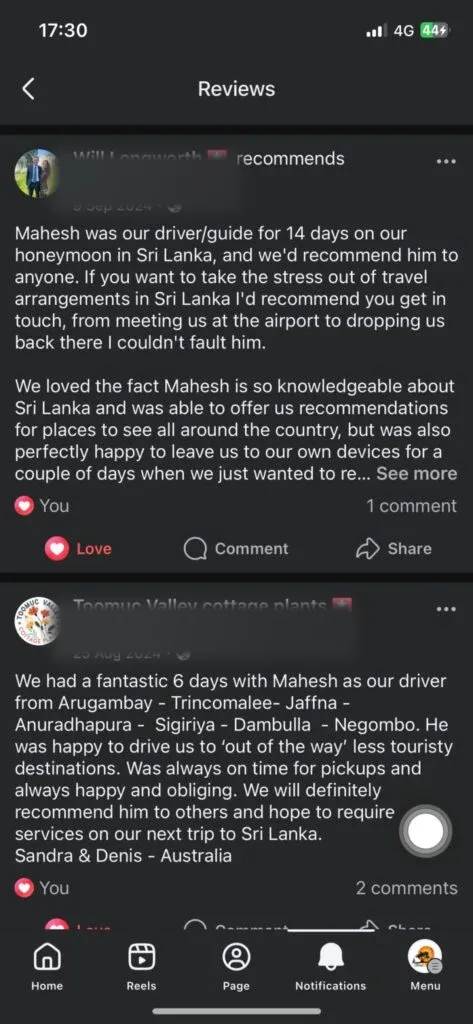Open the overflow menu on the Arugambay review
The width and height of the screenshot is (473, 1024).
coord(446,609)
